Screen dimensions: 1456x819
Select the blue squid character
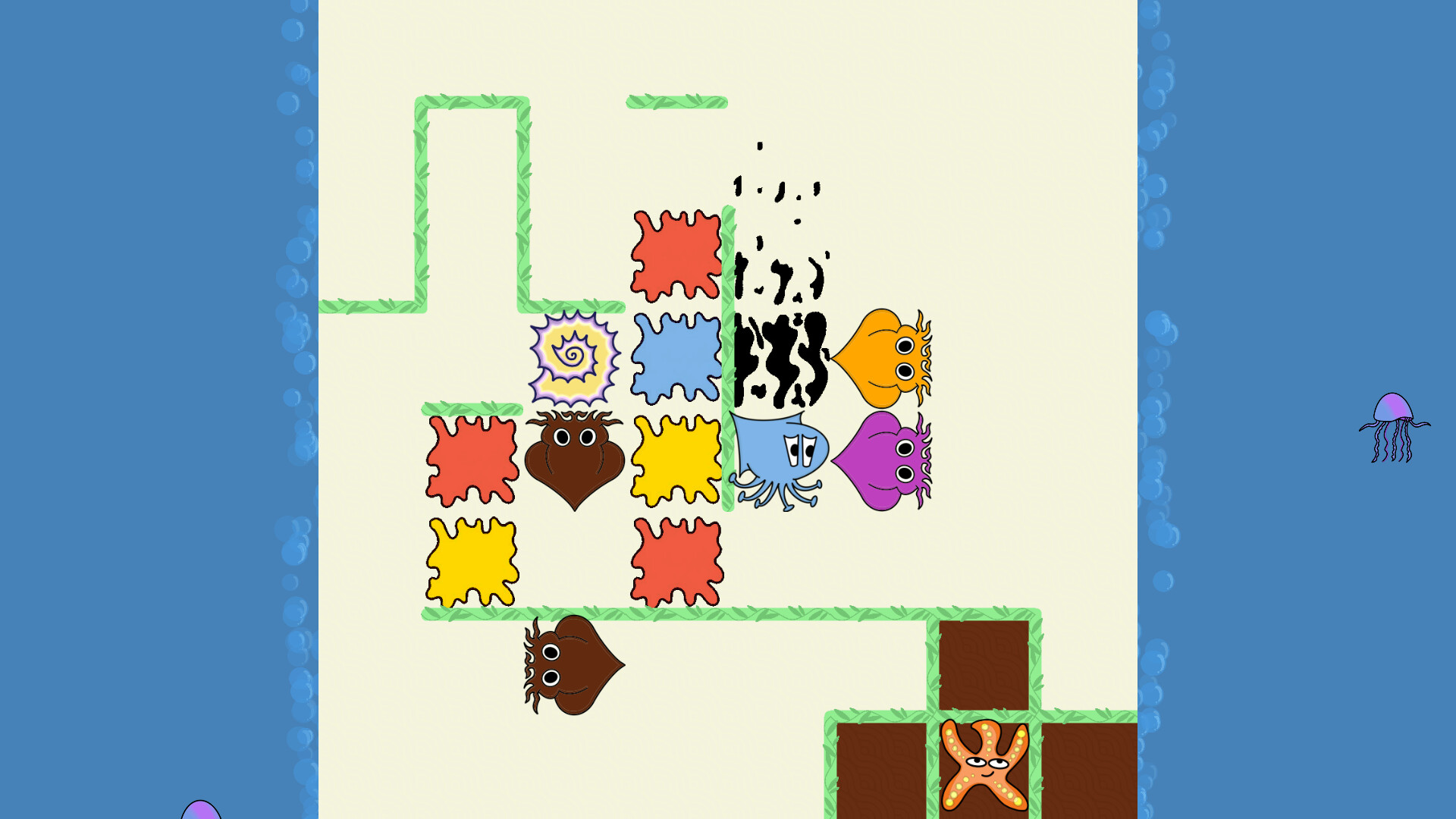pos(780,460)
